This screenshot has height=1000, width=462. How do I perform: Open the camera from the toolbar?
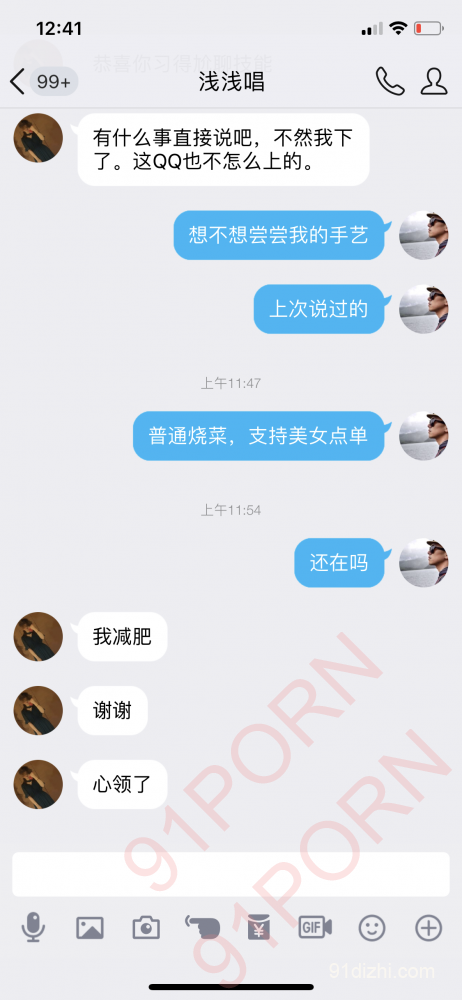[146, 928]
